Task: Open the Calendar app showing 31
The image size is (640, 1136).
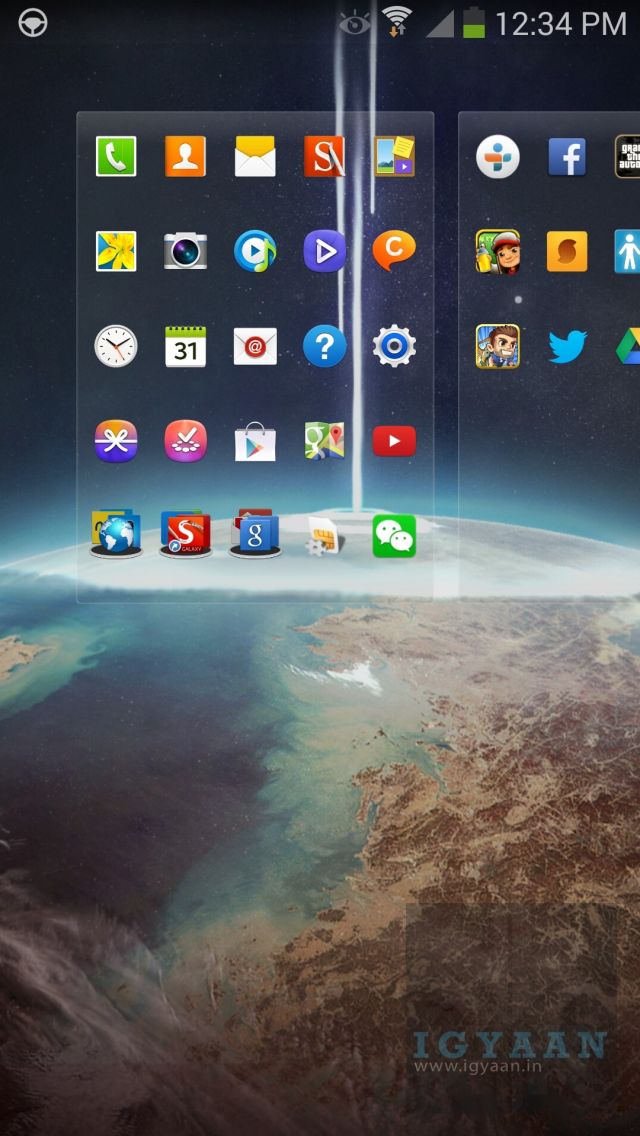Action: [x=185, y=346]
